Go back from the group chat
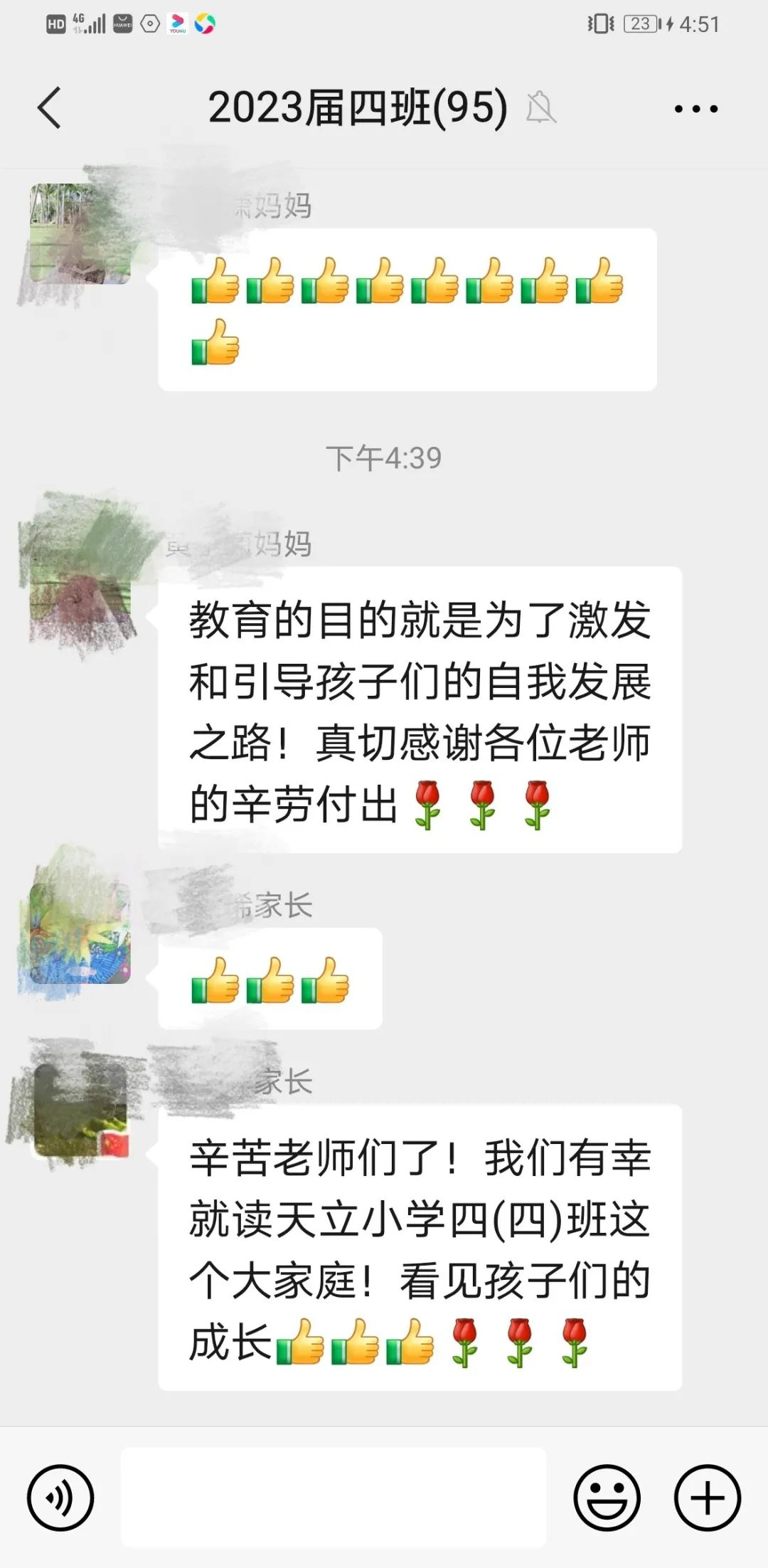This screenshot has height=1568, width=768. (50, 108)
